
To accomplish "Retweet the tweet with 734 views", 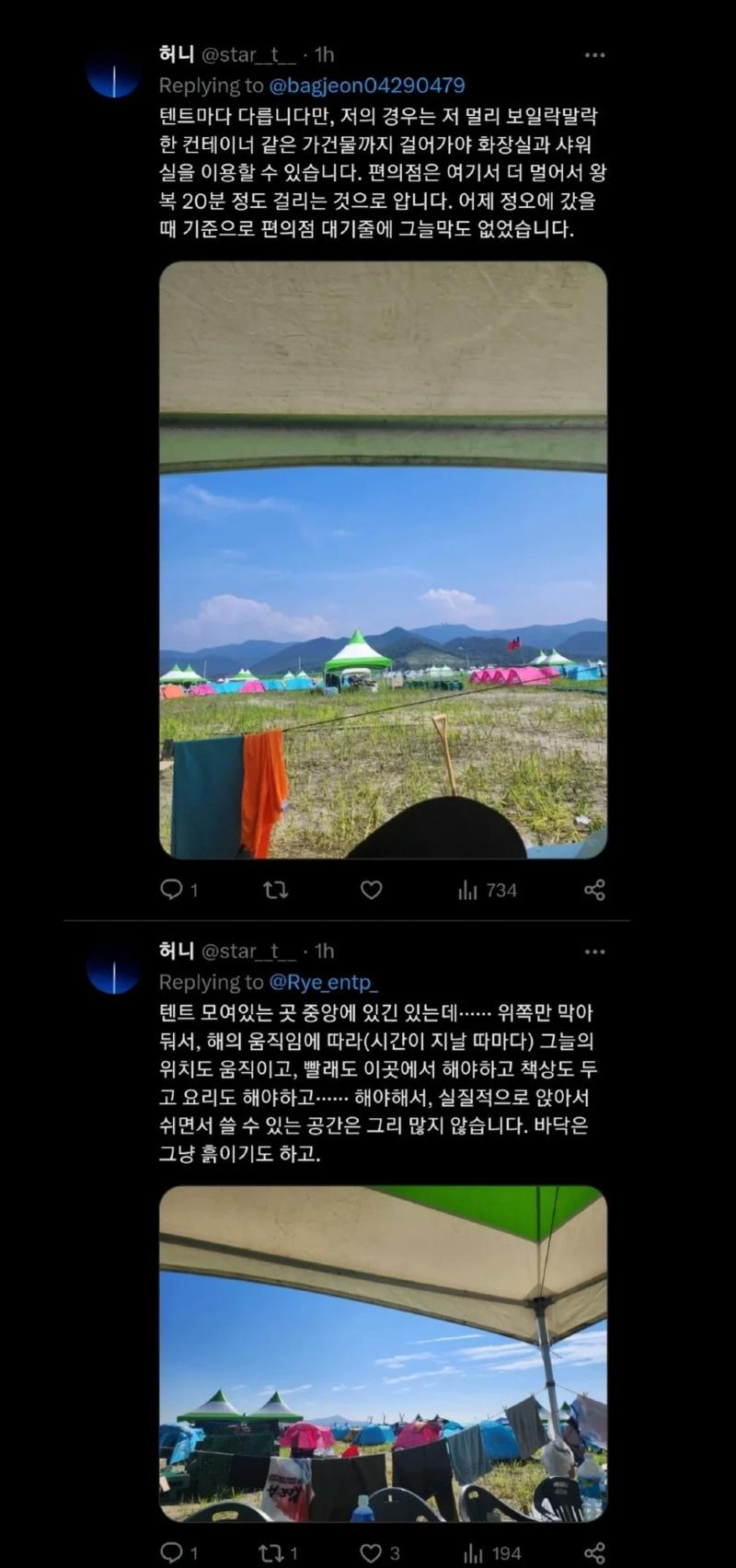I will click(275, 889).
